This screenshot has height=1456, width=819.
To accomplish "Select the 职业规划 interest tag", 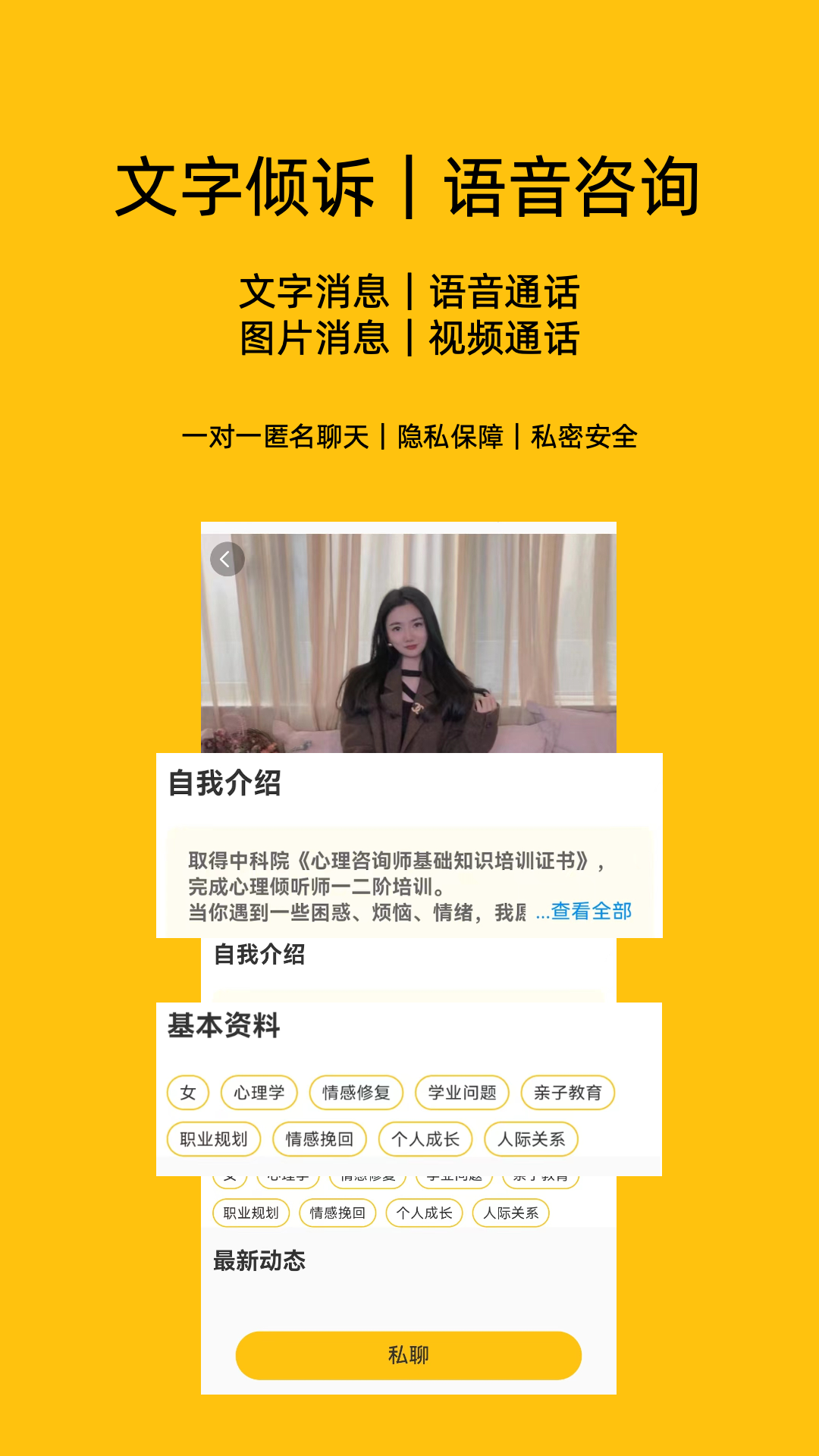I will pos(213,1139).
